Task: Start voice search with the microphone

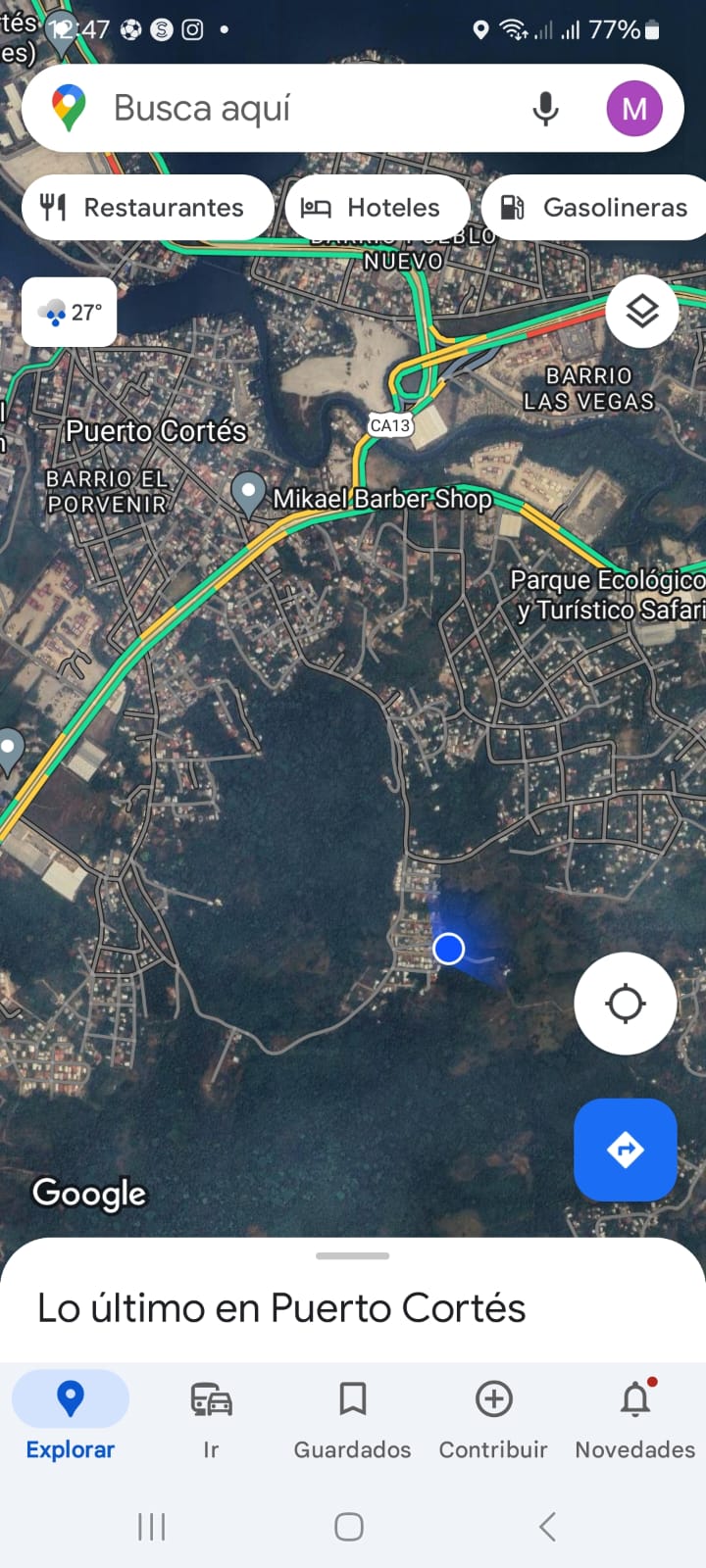Action: tap(545, 108)
